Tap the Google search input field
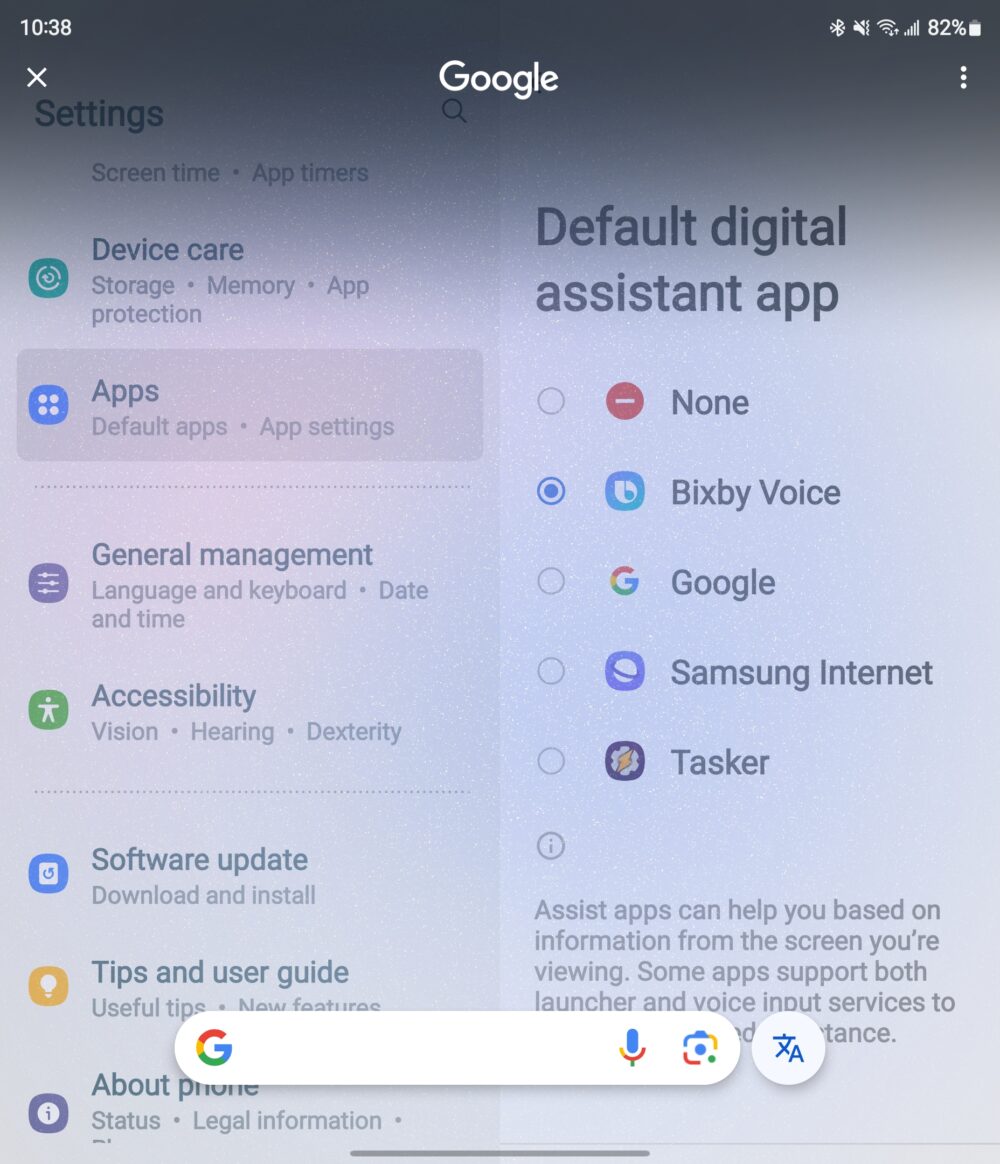The height and width of the screenshot is (1164, 1000). click(420, 1047)
